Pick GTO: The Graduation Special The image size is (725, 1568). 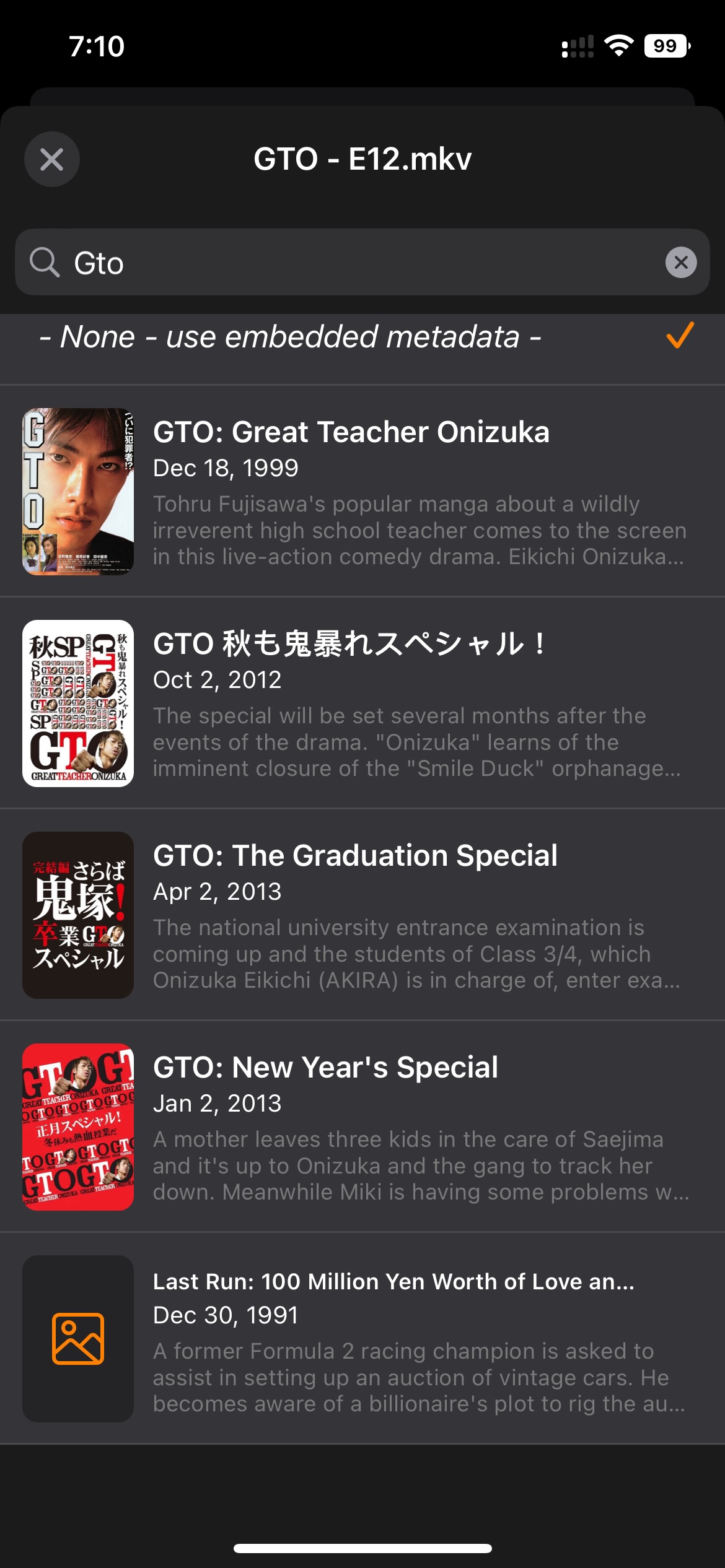point(362,915)
